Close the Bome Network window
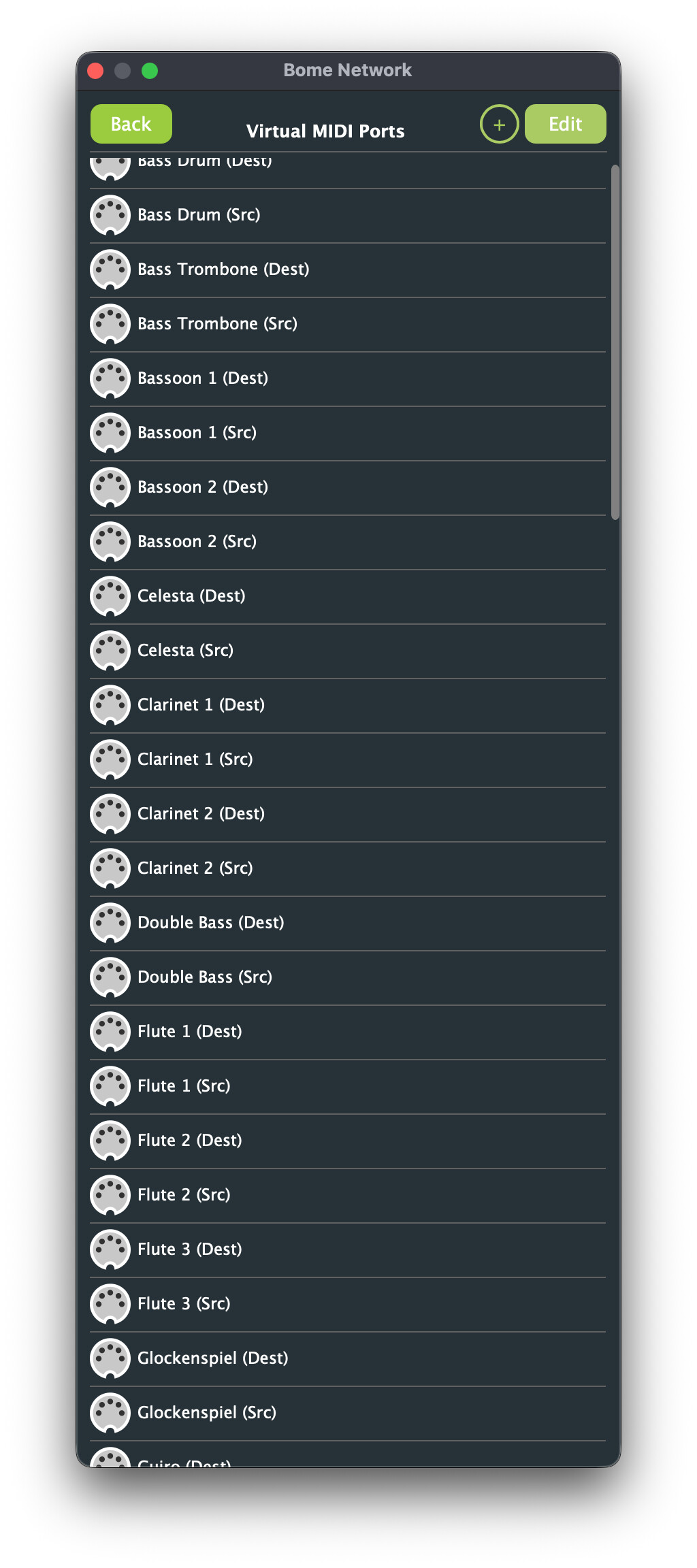The height and width of the screenshot is (1568, 697). point(96,71)
